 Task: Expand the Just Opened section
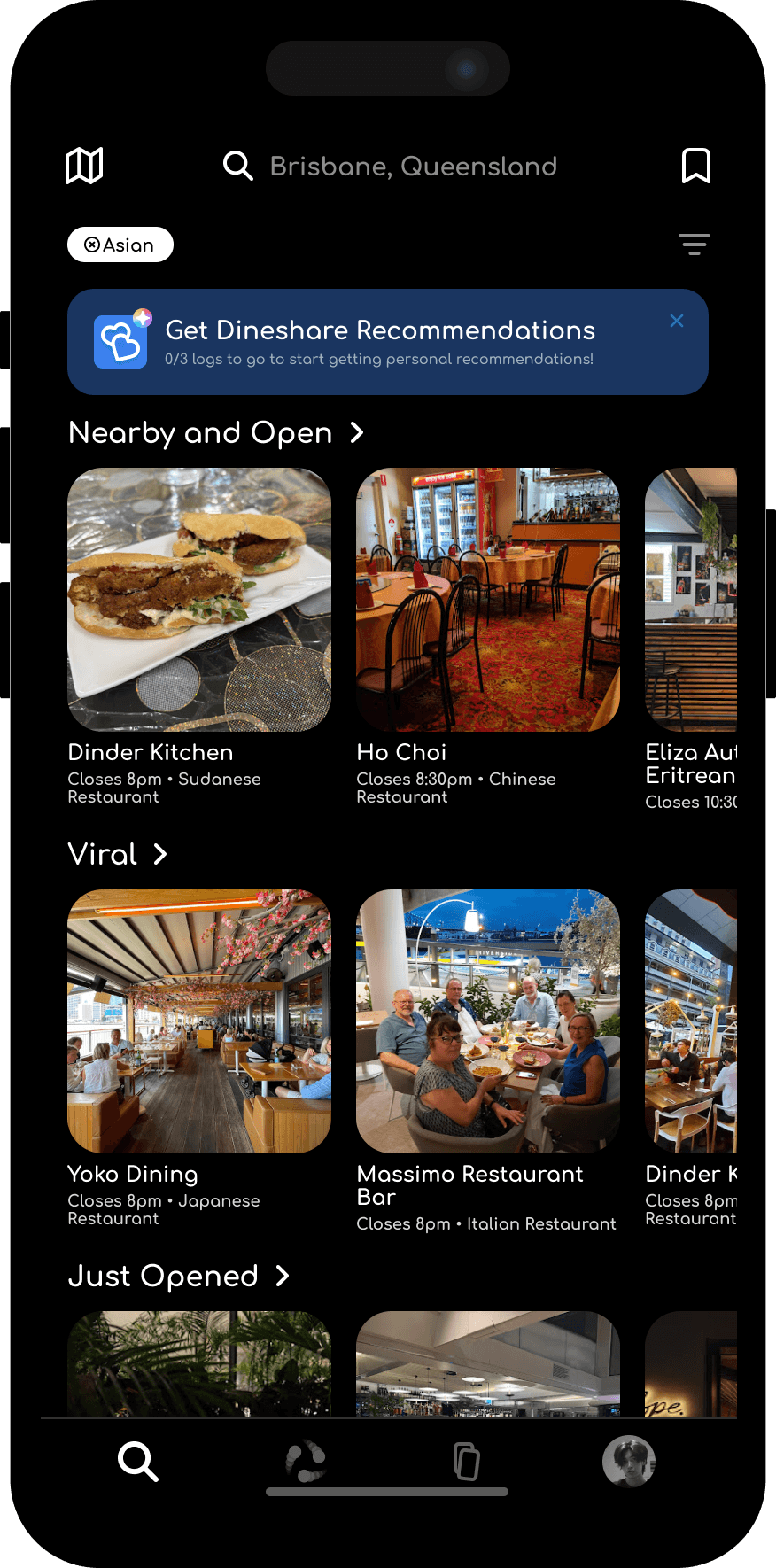(283, 1276)
